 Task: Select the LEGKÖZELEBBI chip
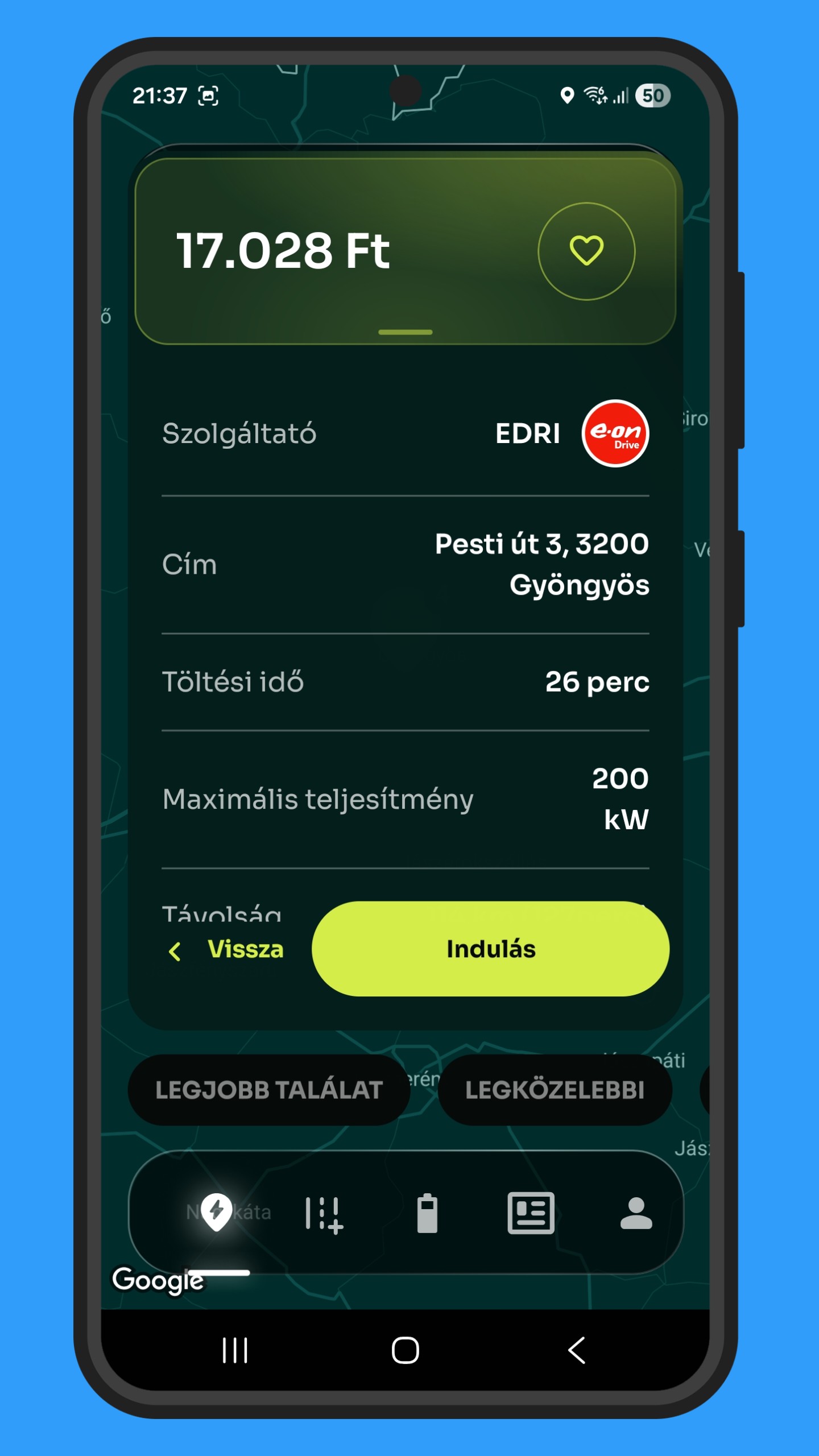555,1090
